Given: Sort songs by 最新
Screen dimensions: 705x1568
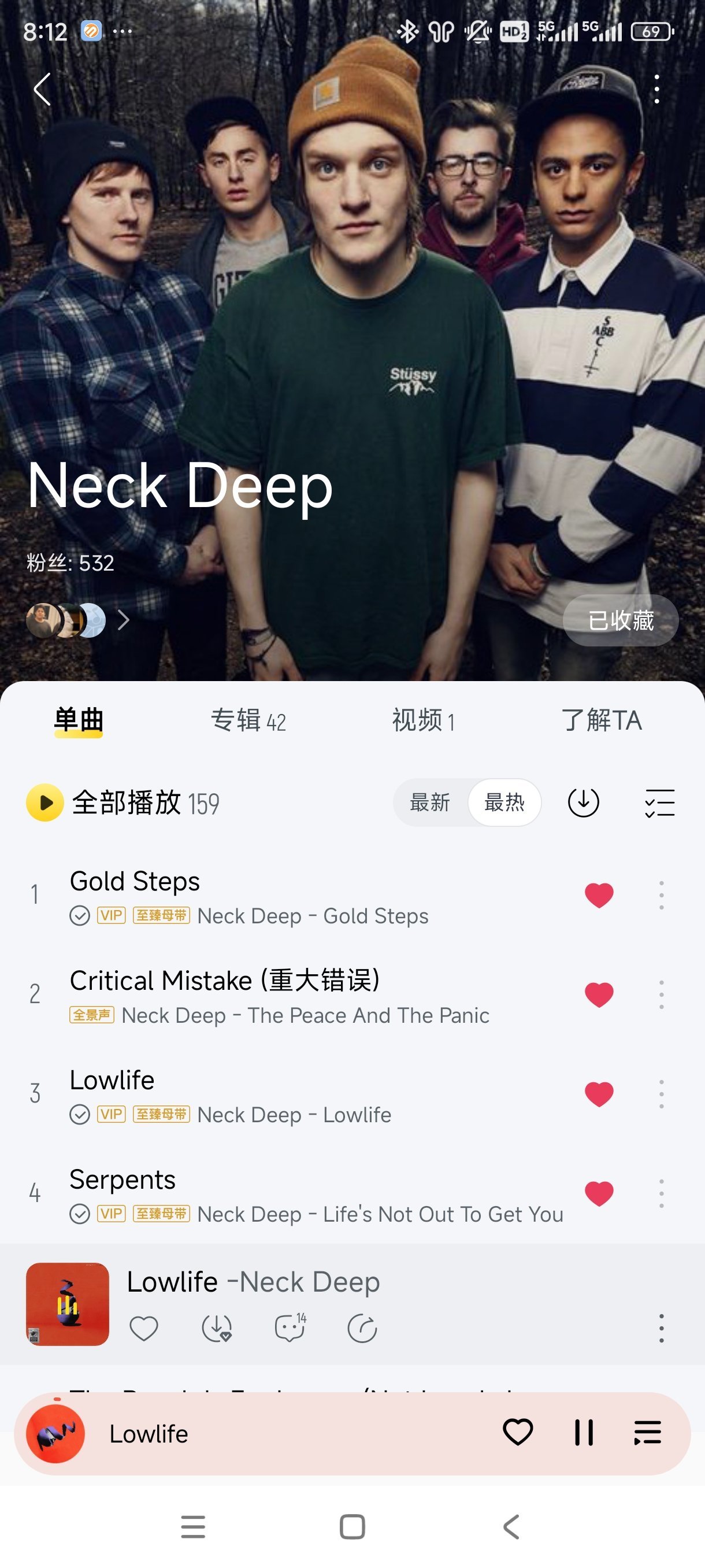Looking at the screenshot, I should (x=429, y=803).
